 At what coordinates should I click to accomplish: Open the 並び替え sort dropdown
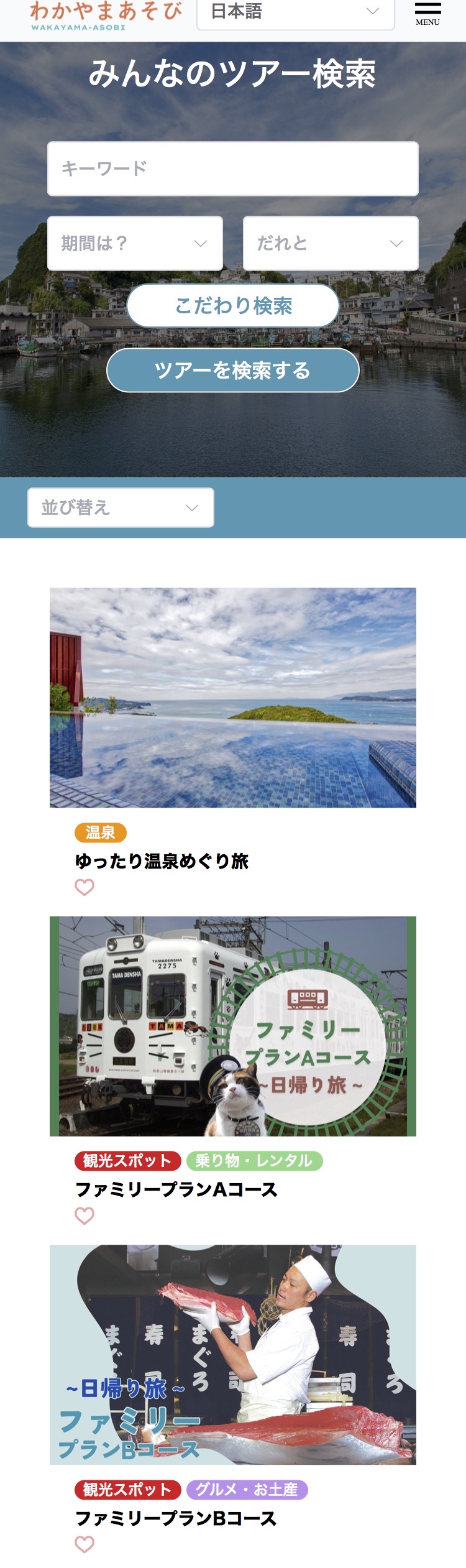121,507
